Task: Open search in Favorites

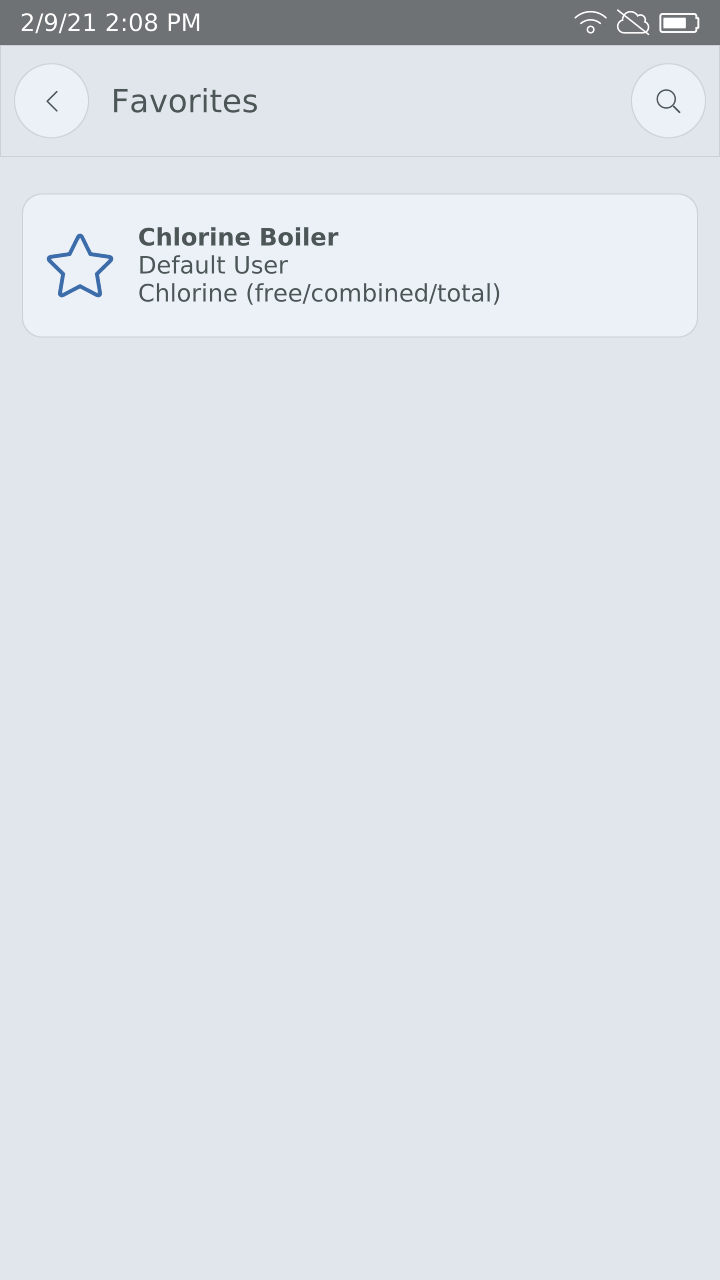Action: point(668,101)
